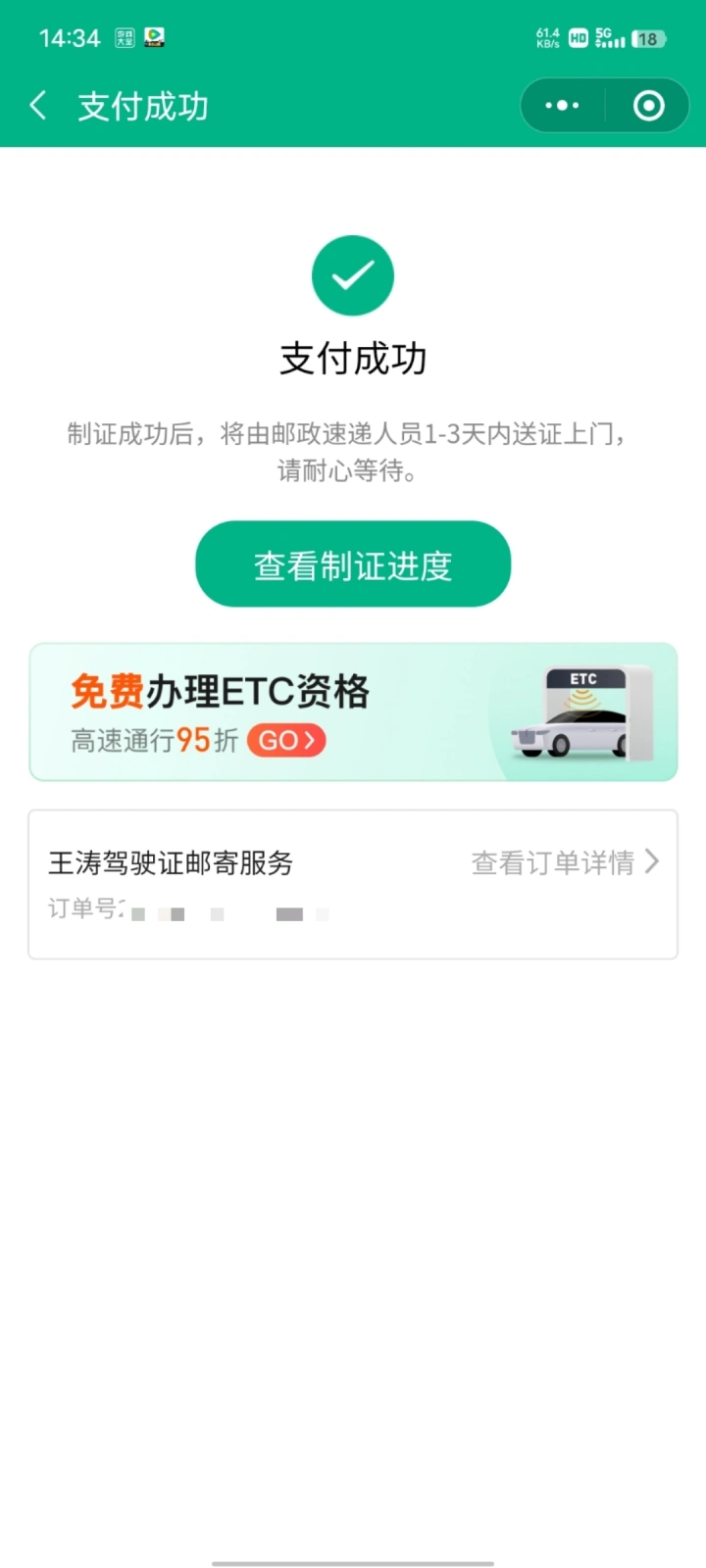Open the mini program three-dot menu
The height and width of the screenshot is (1568, 706).
coord(562,106)
